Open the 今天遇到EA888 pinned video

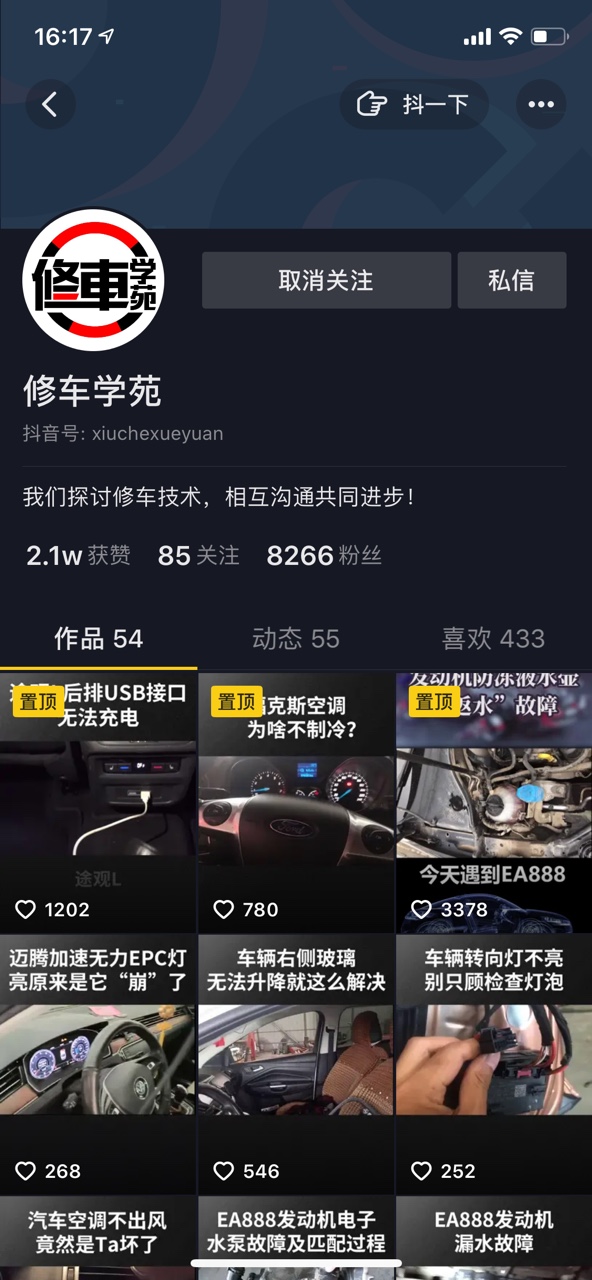(x=494, y=802)
